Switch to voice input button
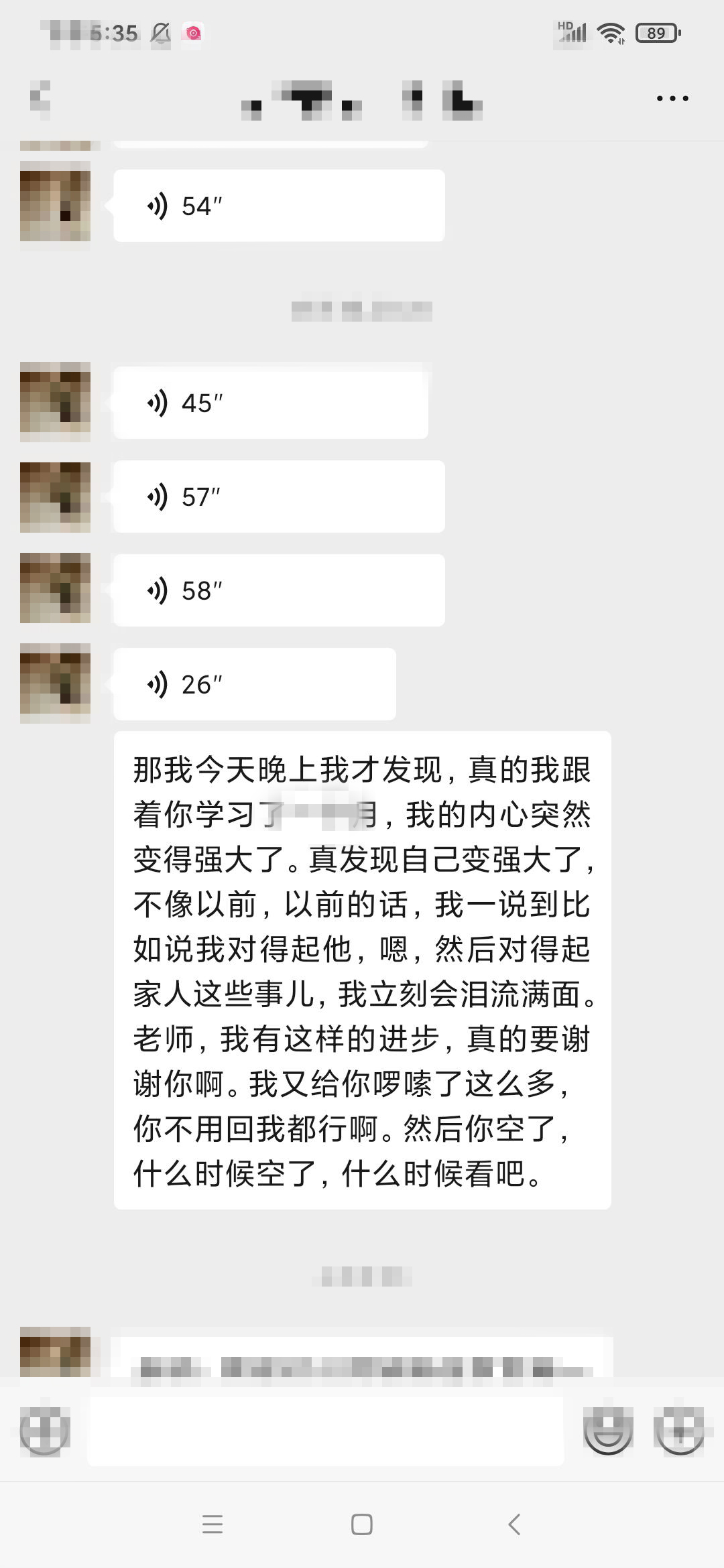This screenshot has height=1568, width=724. coord(44,1432)
